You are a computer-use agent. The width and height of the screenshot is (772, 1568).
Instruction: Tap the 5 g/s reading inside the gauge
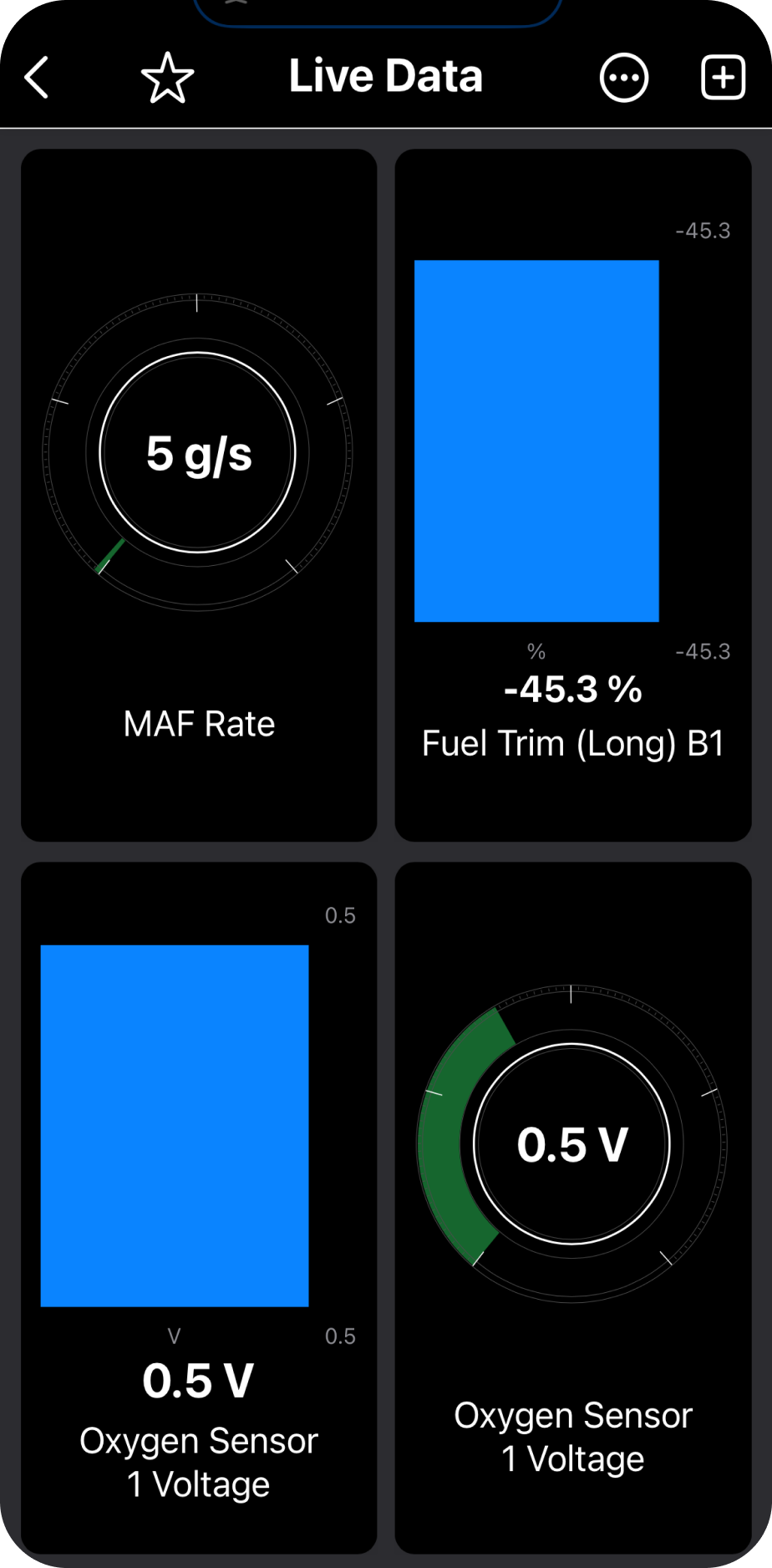(197, 453)
